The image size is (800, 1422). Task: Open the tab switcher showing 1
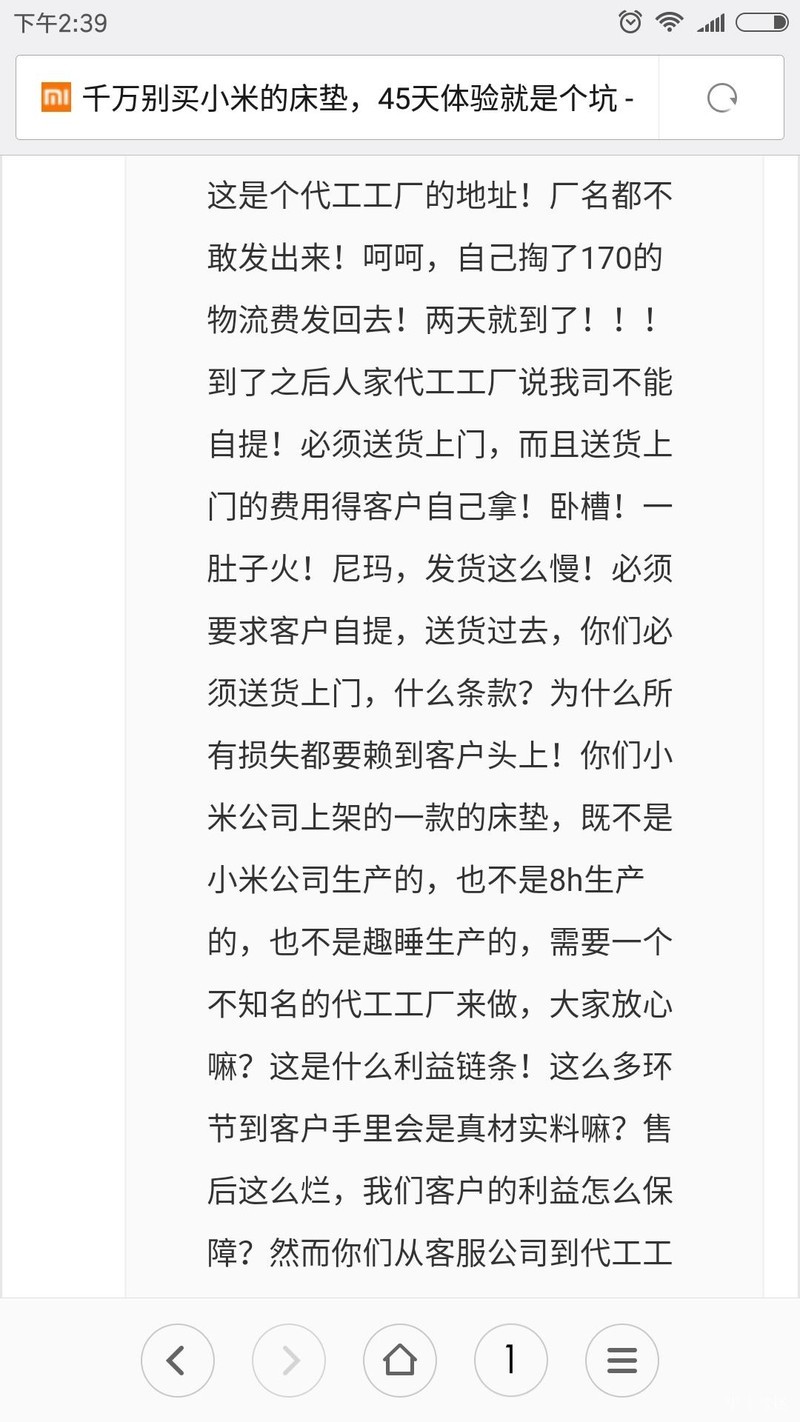[x=511, y=1361]
